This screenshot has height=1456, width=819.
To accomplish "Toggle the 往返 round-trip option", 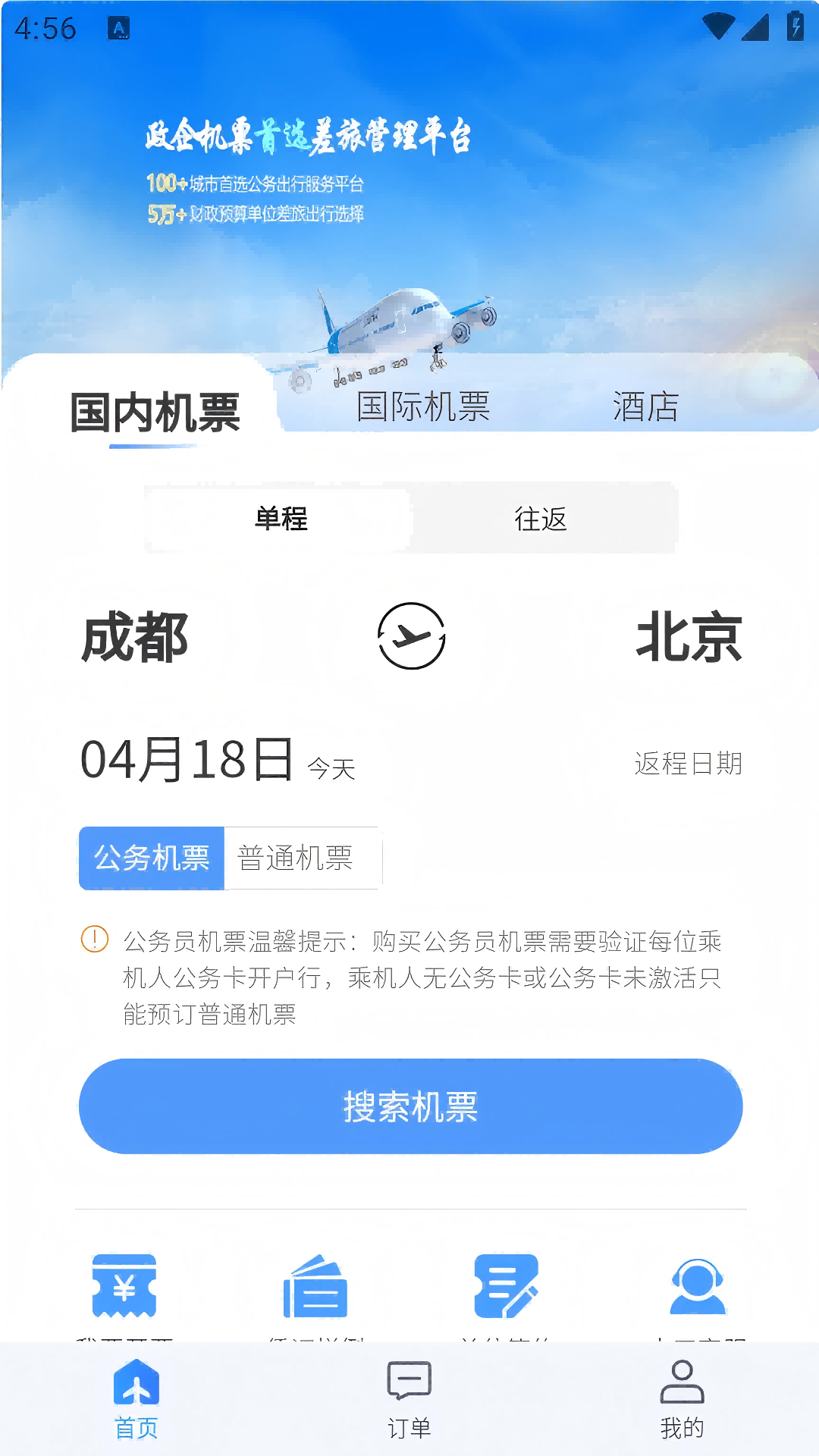I will (x=543, y=518).
